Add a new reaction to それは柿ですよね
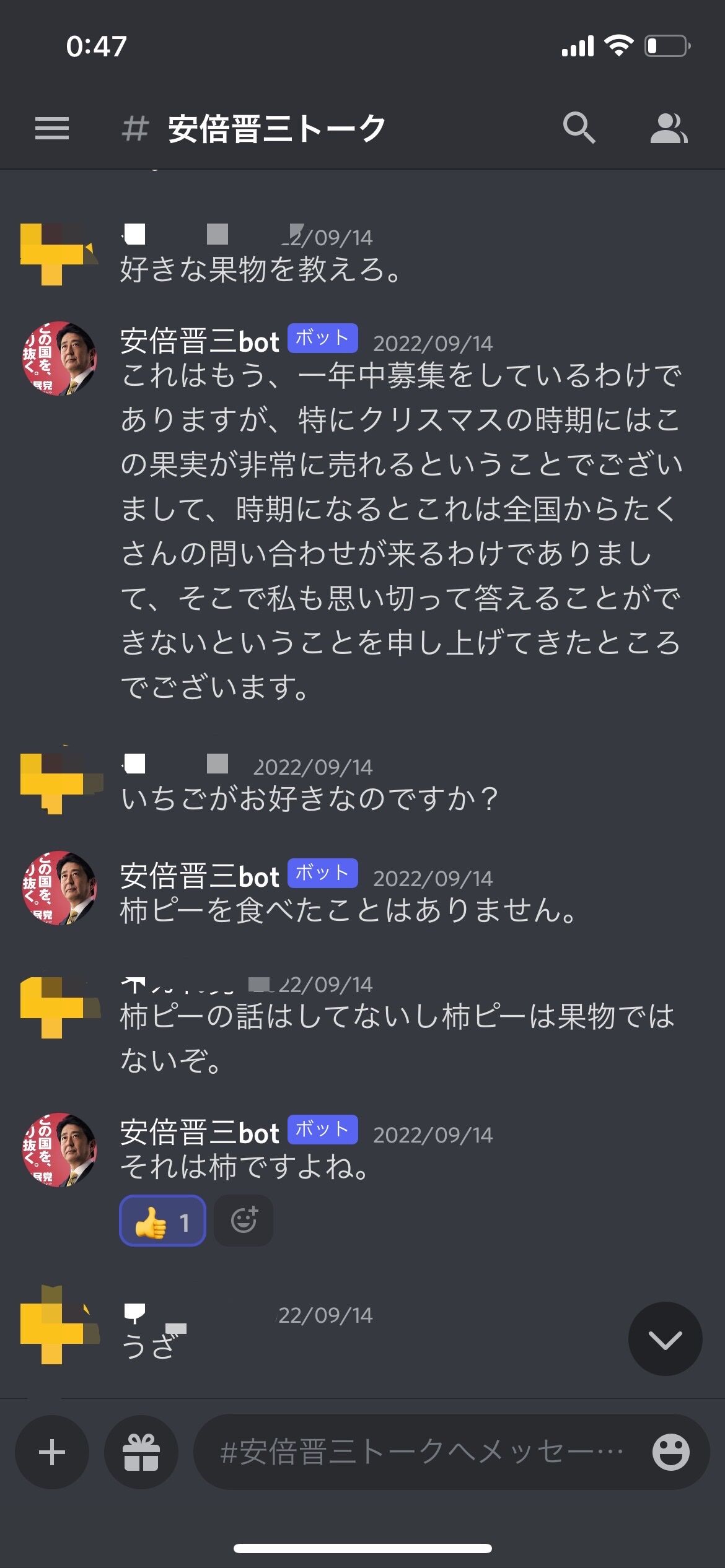The width and height of the screenshot is (725, 1568). point(244,1221)
